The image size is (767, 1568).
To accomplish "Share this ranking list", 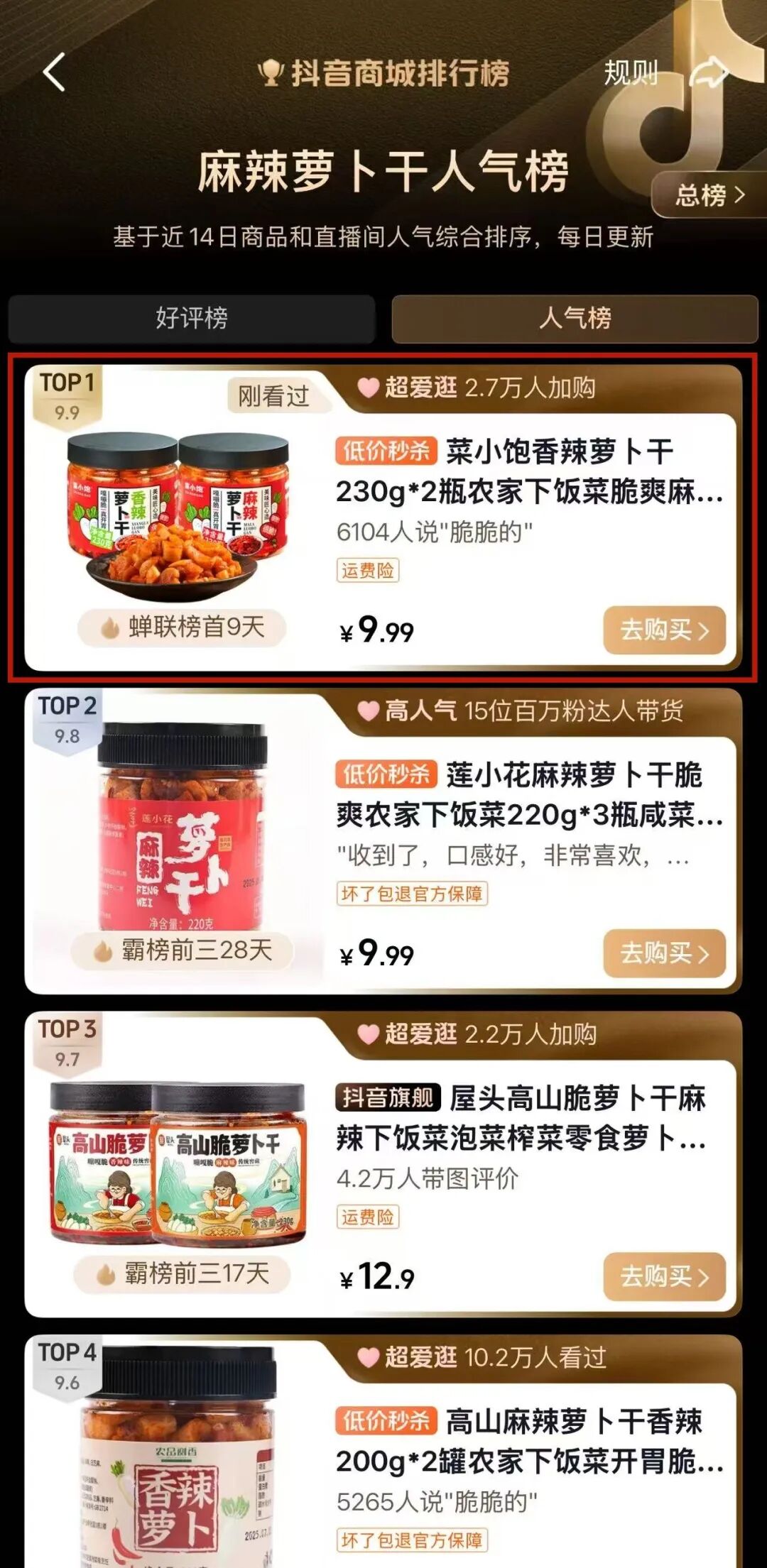I will coord(709,73).
